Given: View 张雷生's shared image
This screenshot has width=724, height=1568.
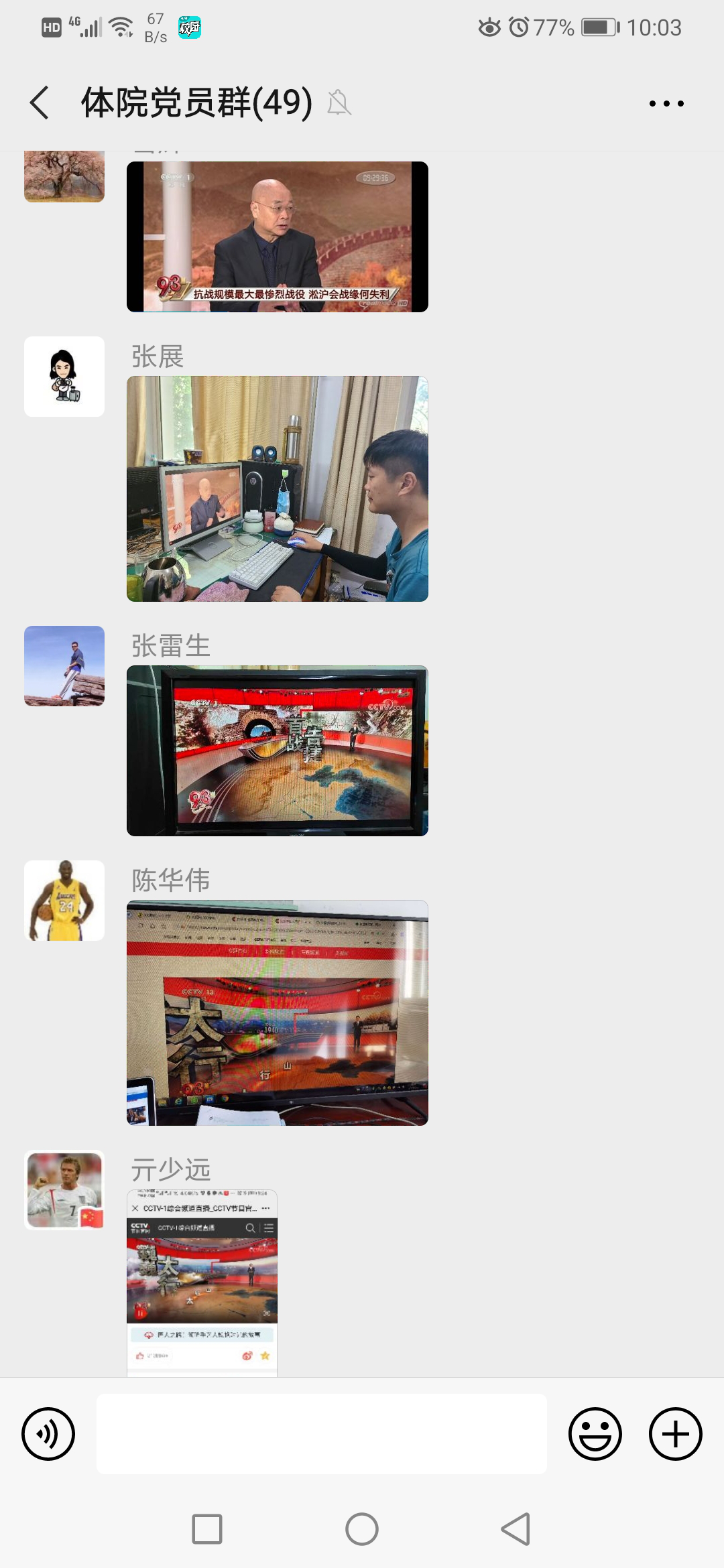Looking at the screenshot, I should tap(277, 750).
